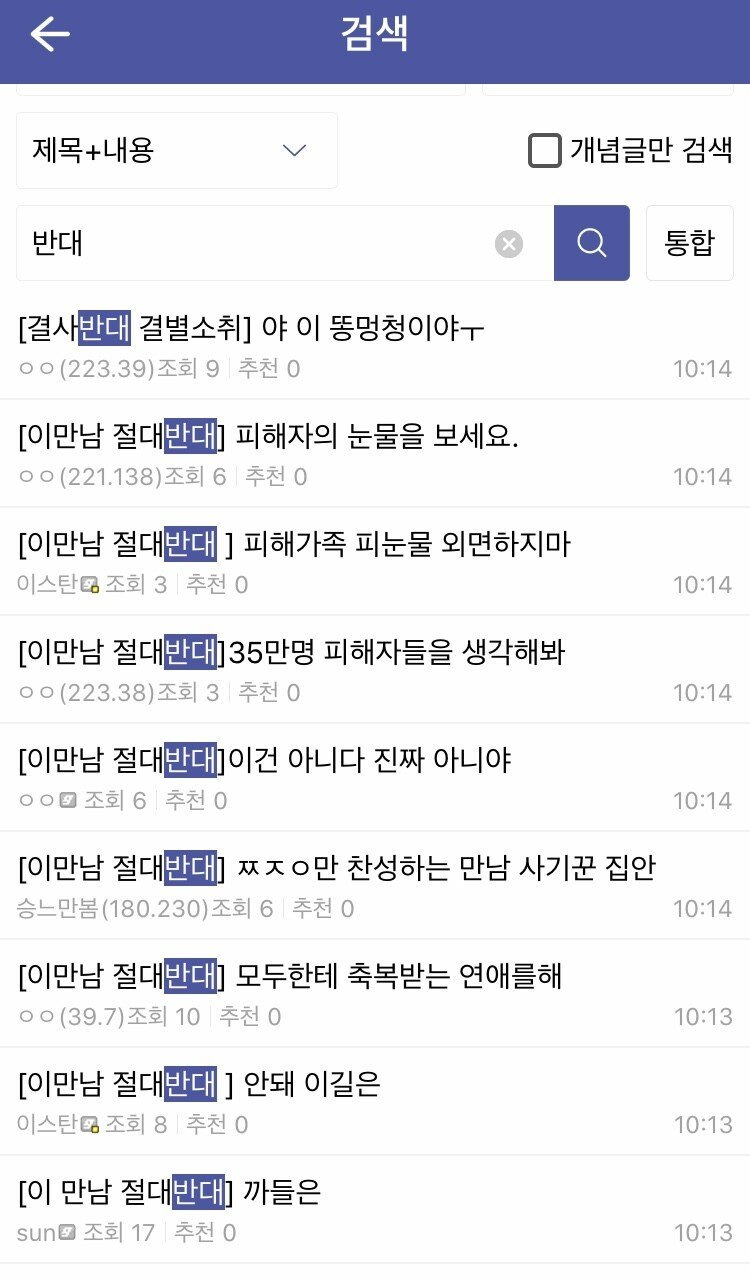This screenshot has width=750, height=1278.
Task: Open post 만남 사기꾼 집안
Action: tap(336, 868)
